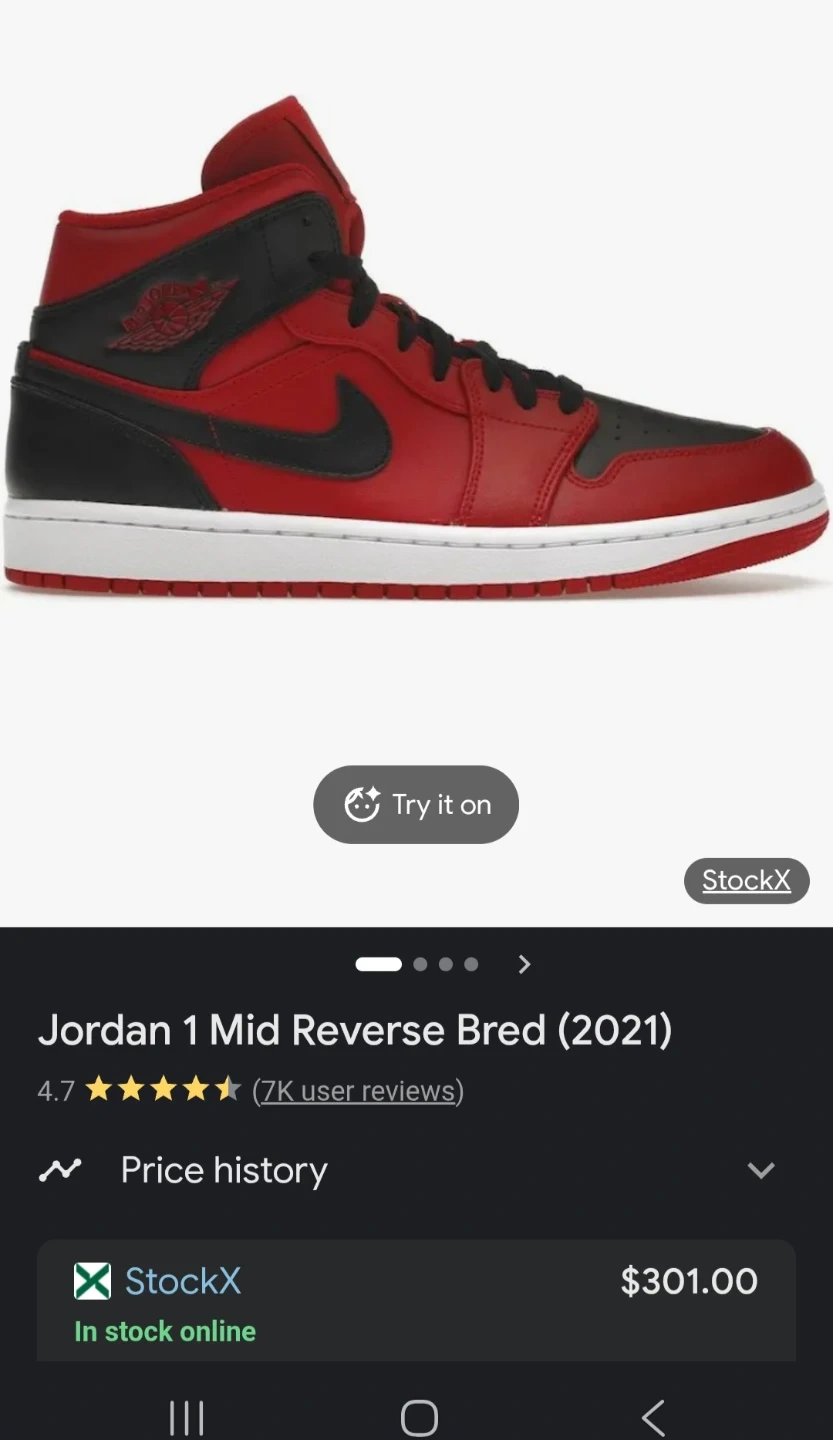Tap the Try it on button
The height and width of the screenshot is (1440, 833).
[416, 805]
